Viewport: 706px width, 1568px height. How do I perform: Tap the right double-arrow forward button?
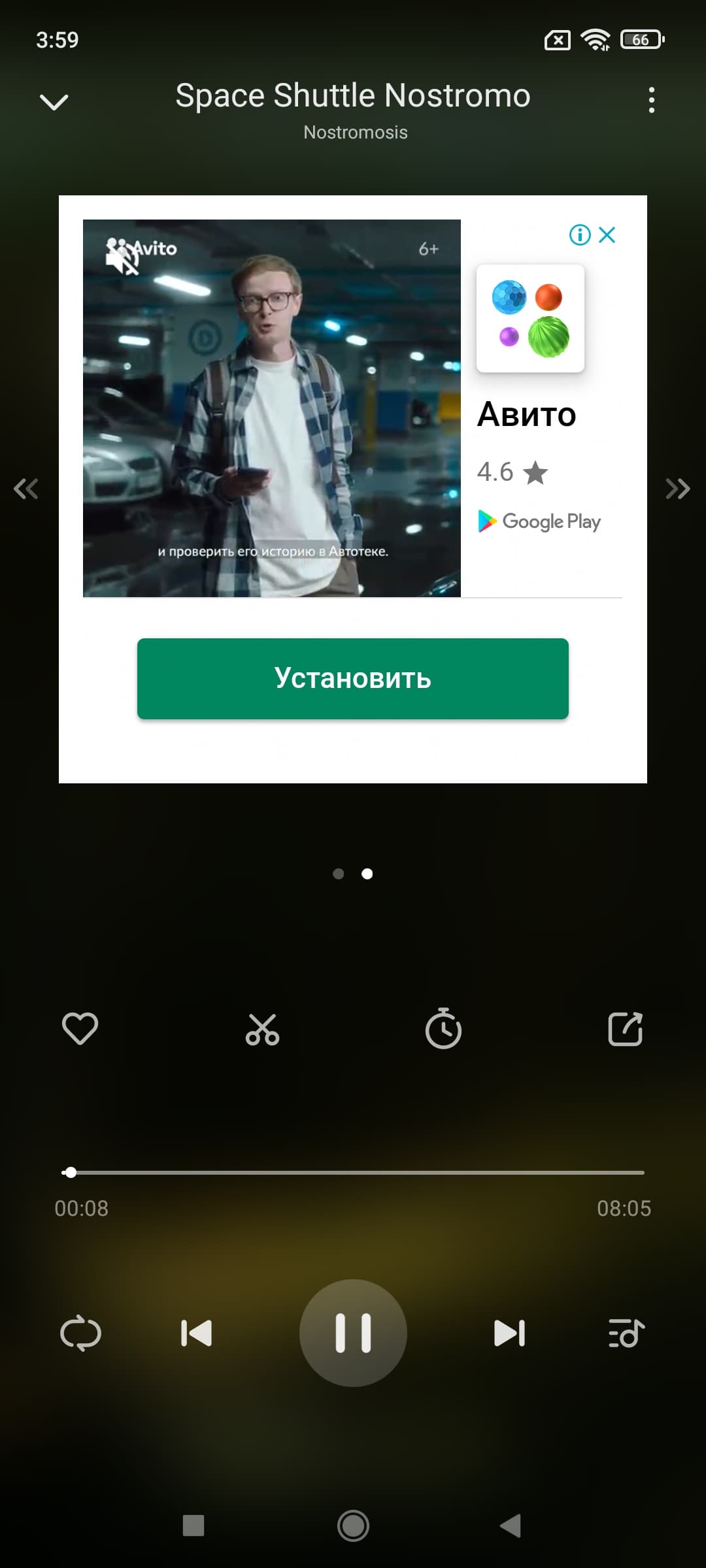click(x=678, y=489)
